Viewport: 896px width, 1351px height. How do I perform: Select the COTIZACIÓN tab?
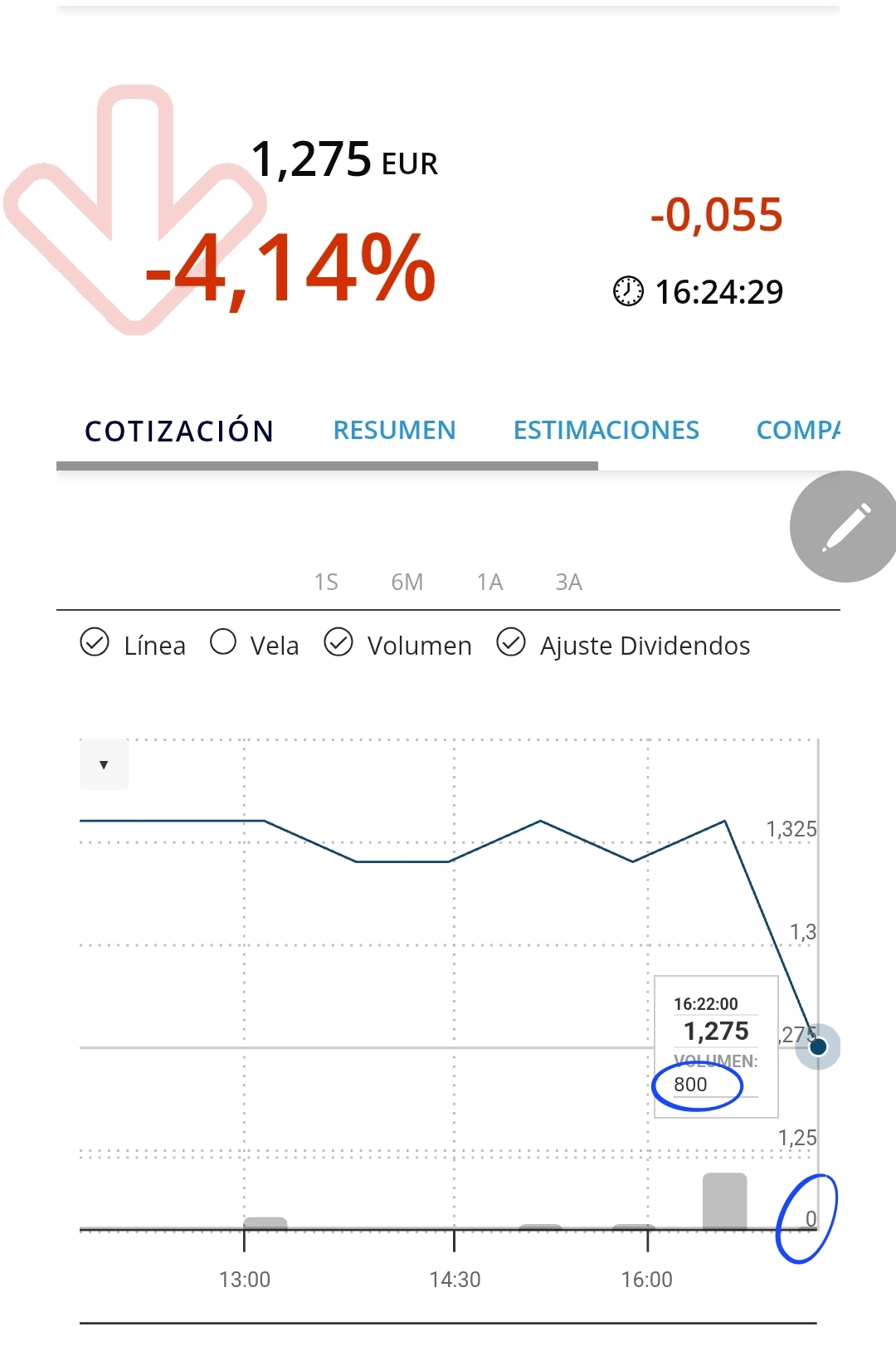(x=179, y=430)
